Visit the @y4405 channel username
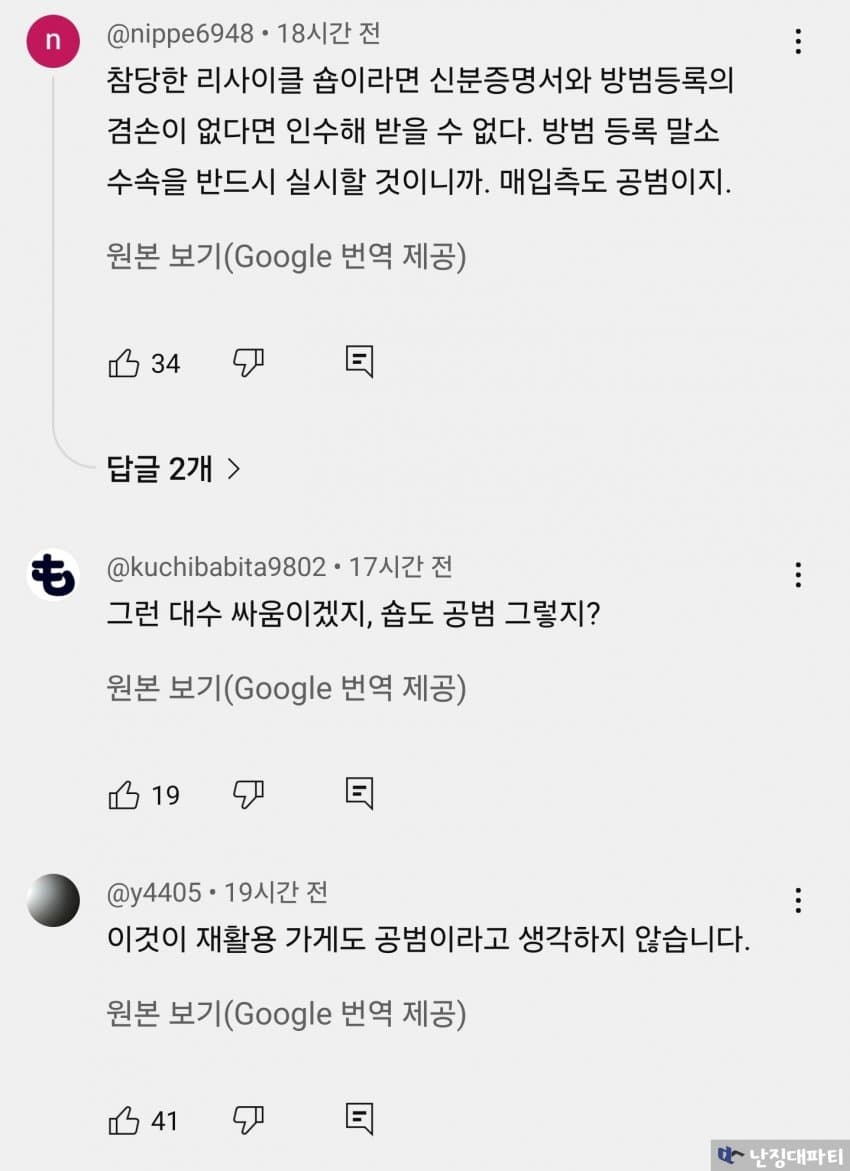 click(154, 892)
